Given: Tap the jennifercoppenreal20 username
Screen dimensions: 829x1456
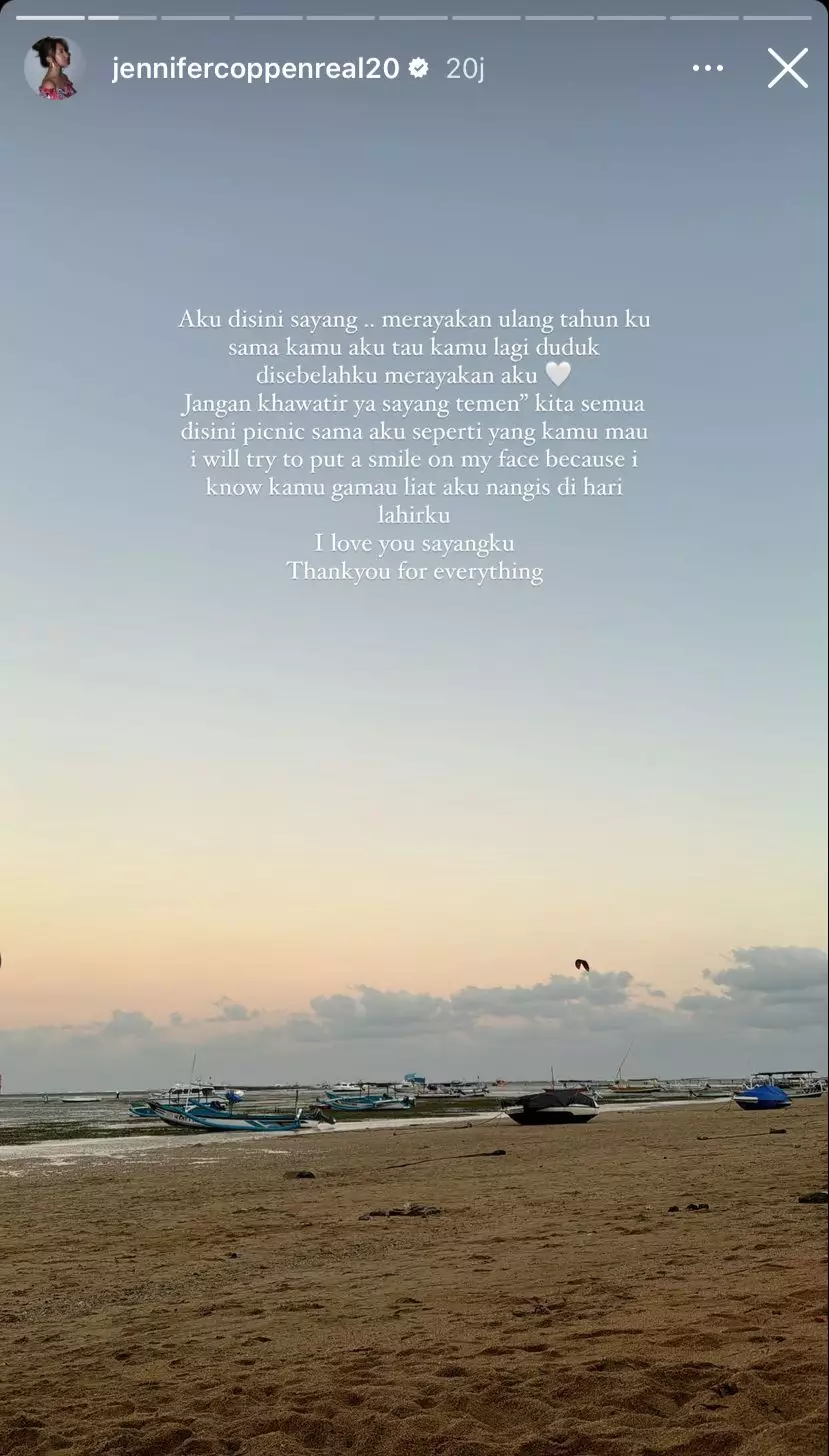Looking at the screenshot, I should click(255, 68).
